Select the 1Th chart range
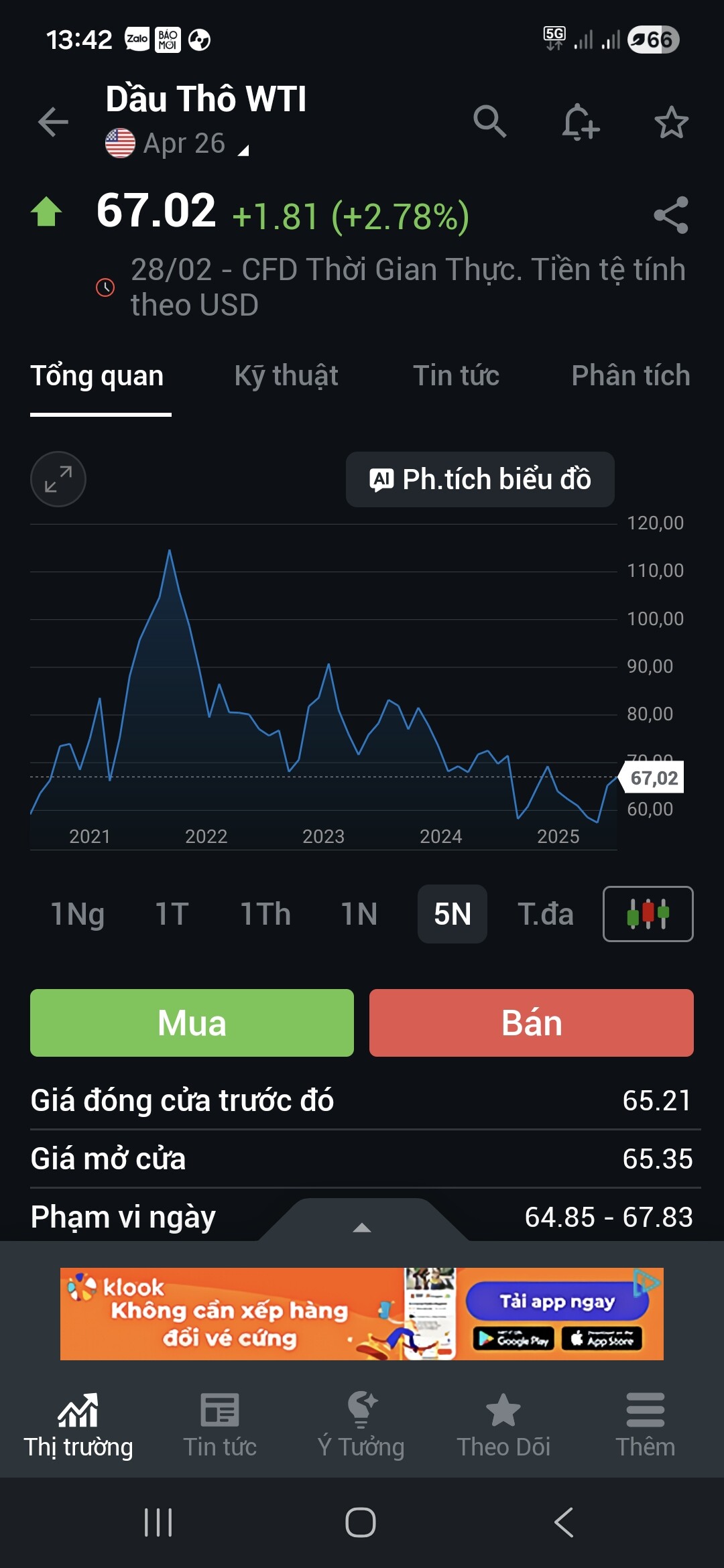This screenshot has width=724, height=1568. (x=265, y=914)
